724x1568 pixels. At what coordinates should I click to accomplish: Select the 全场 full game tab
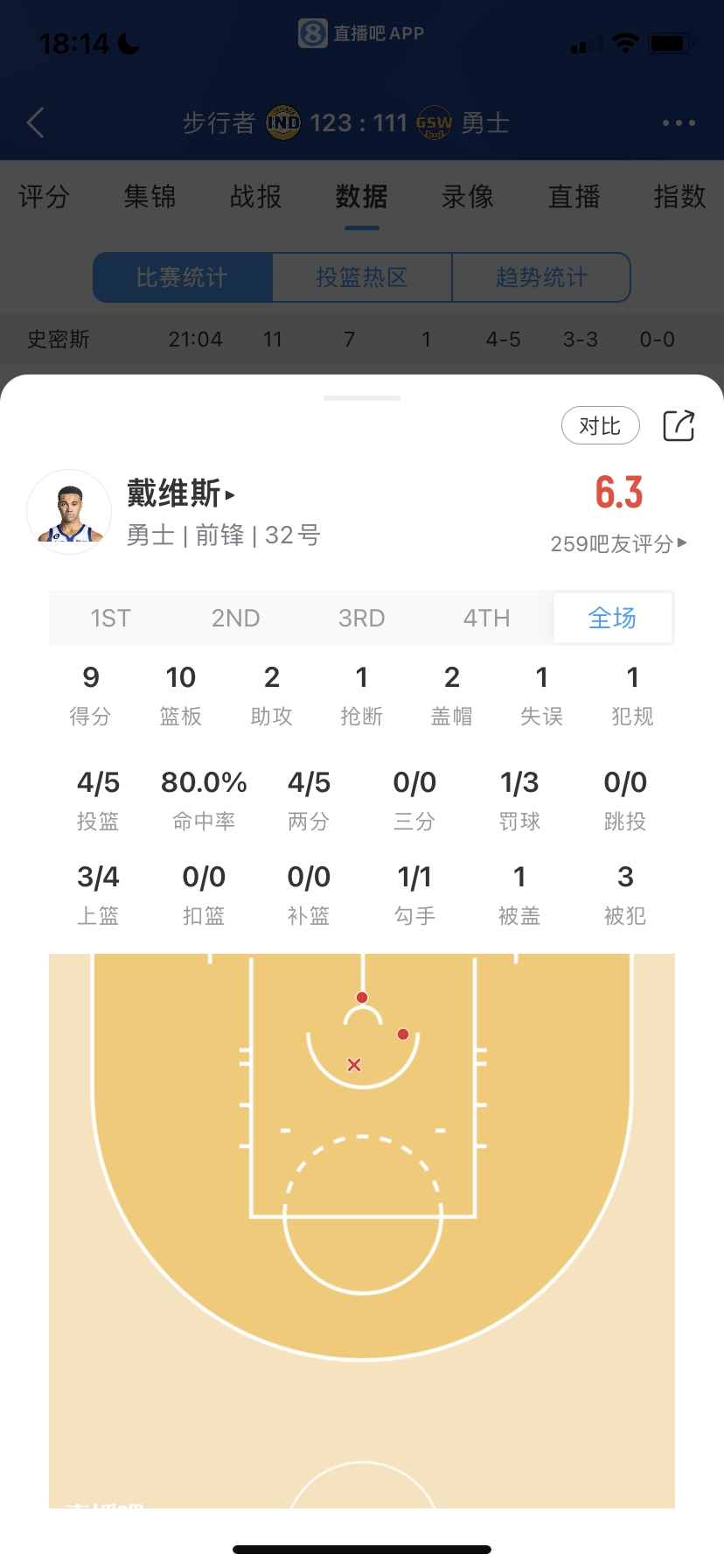point(612,618)
